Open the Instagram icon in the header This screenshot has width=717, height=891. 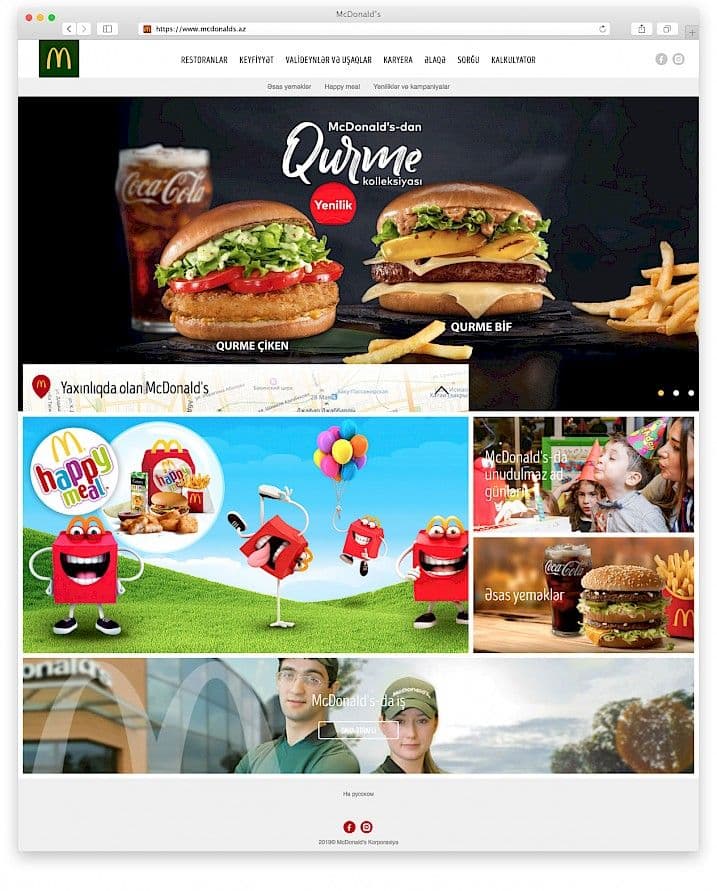tap(679, 60)
